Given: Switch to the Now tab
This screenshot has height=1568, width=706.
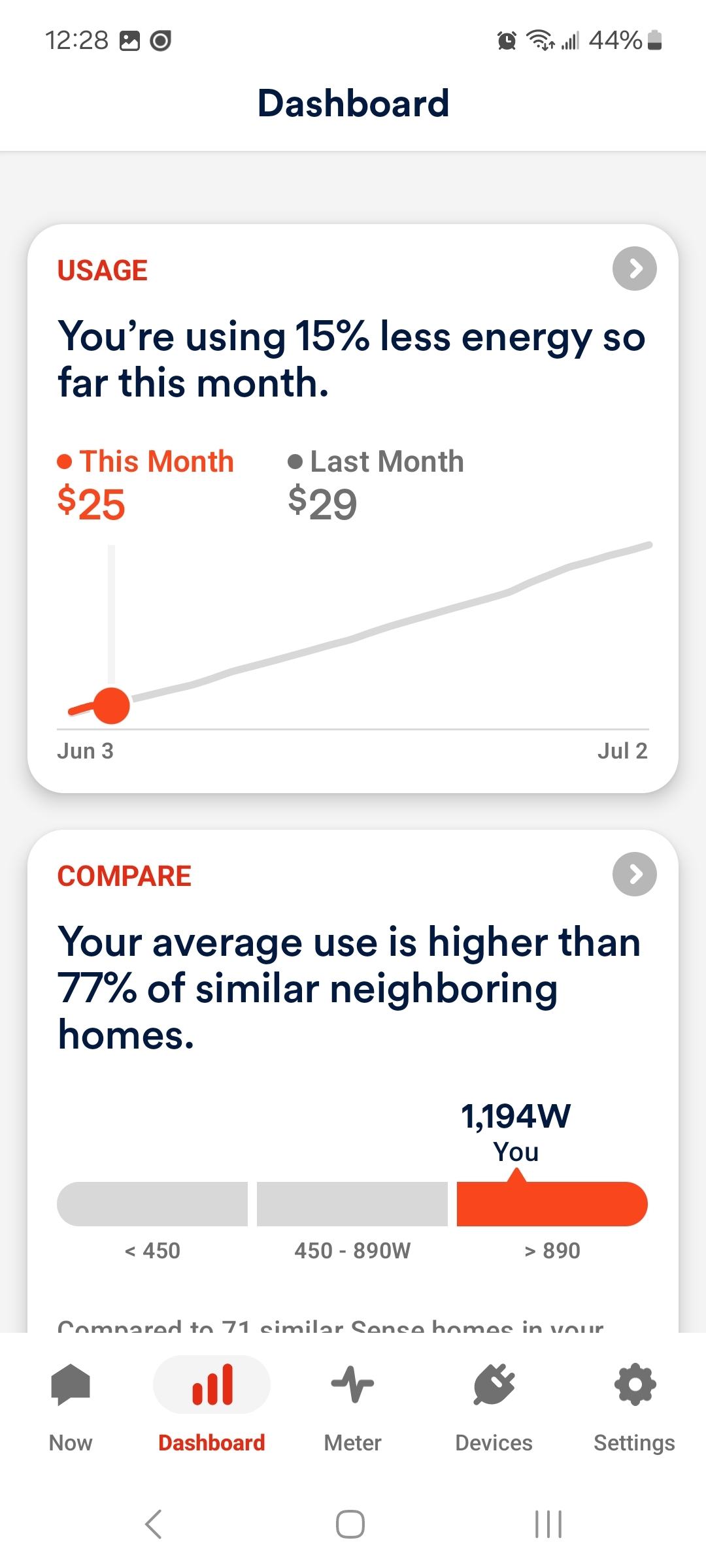Looking at the screenshot, I should coord(71,1407).
